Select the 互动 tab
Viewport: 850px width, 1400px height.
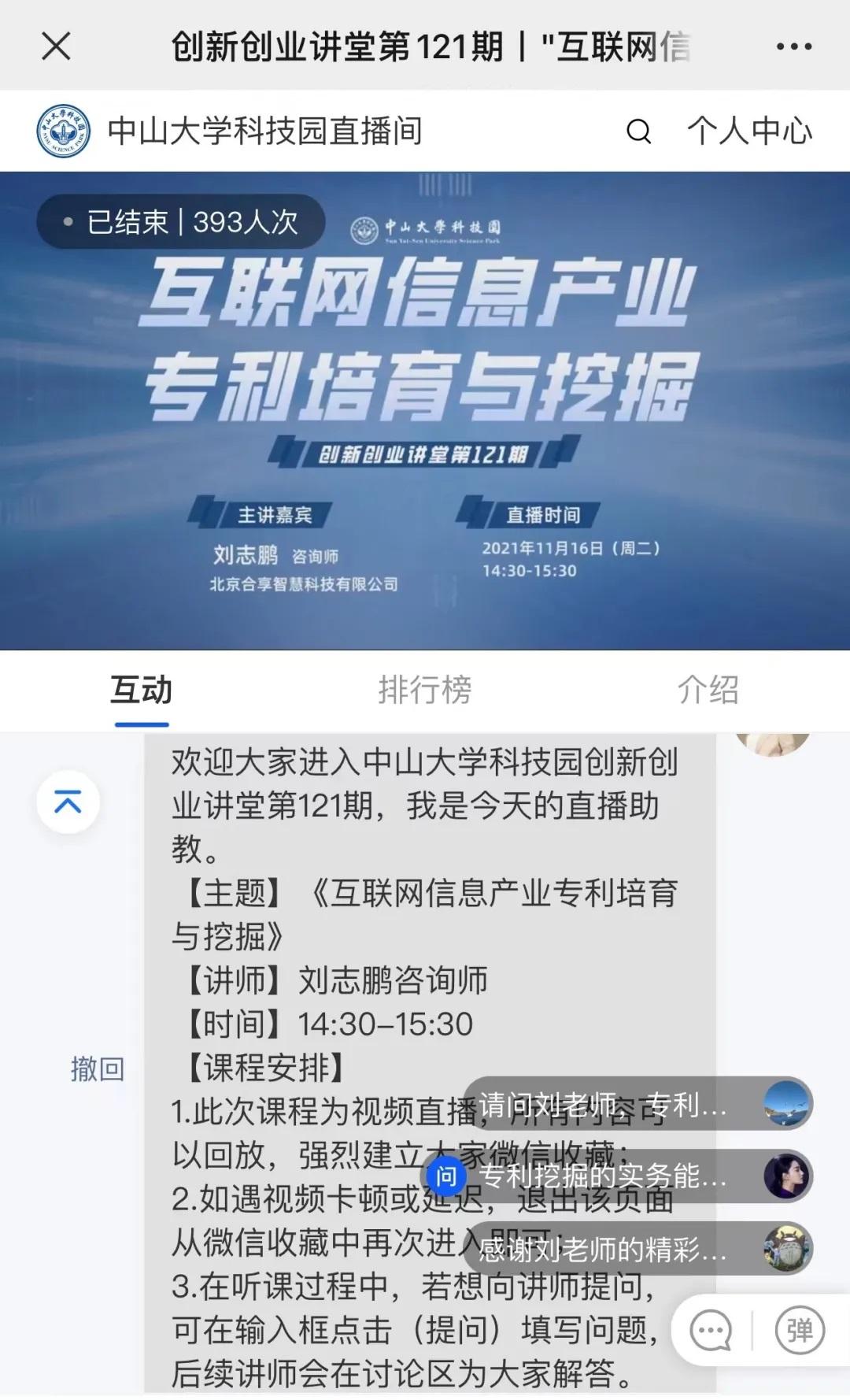(141, 690)
